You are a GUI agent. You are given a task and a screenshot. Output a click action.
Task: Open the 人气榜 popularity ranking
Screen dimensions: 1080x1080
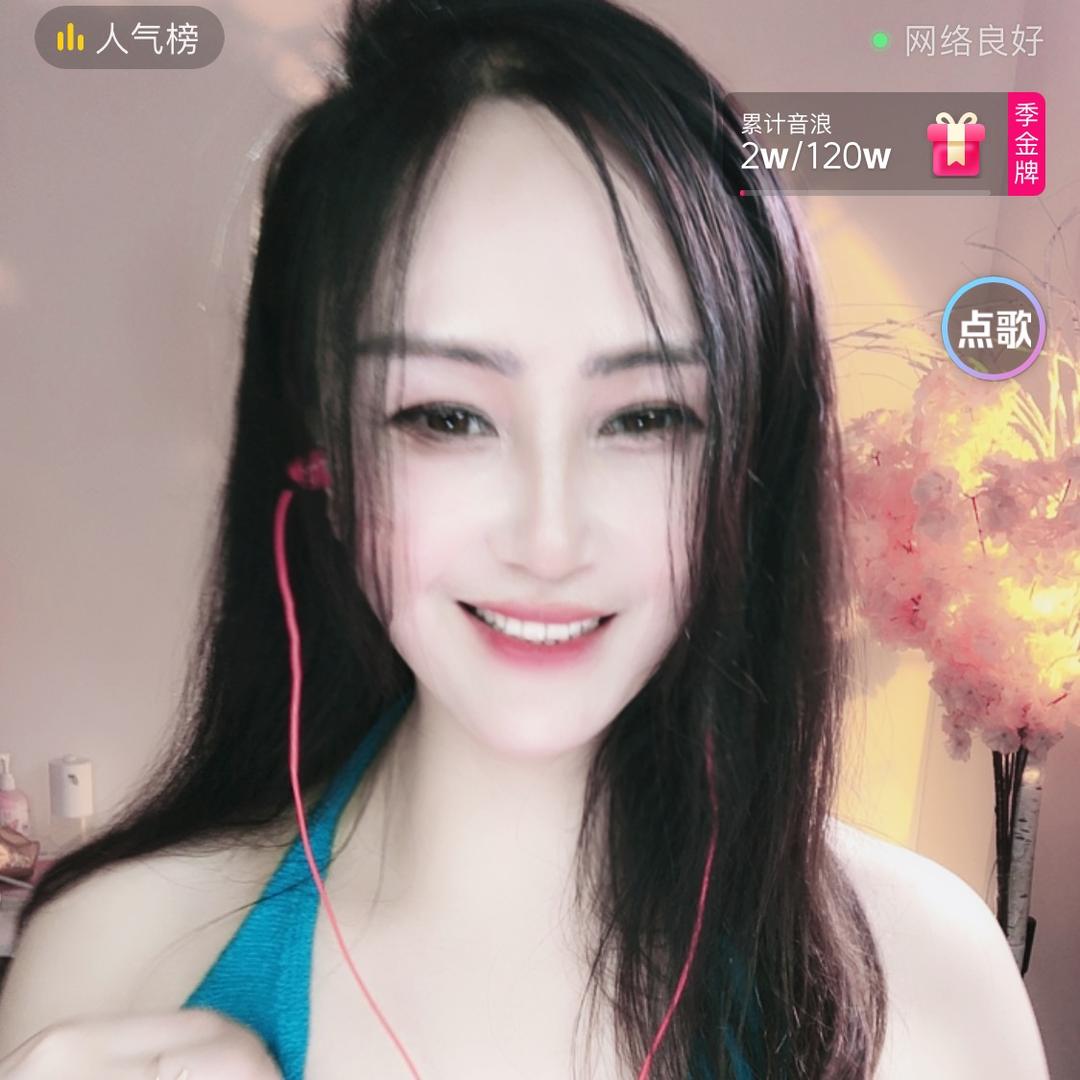[x=129, y=38]
